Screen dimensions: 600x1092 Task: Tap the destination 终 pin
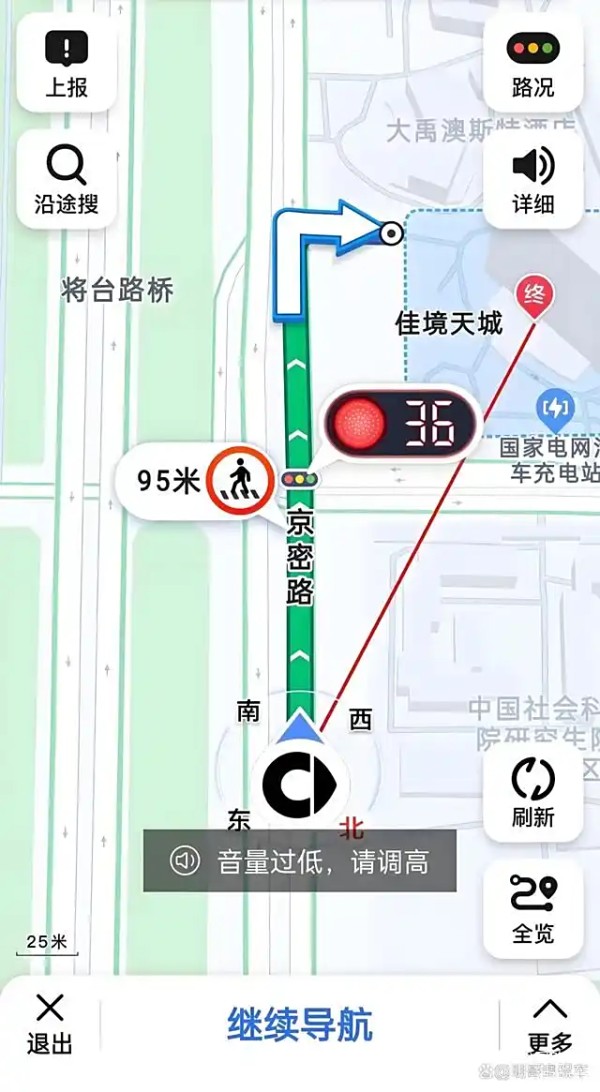point(535,297)
